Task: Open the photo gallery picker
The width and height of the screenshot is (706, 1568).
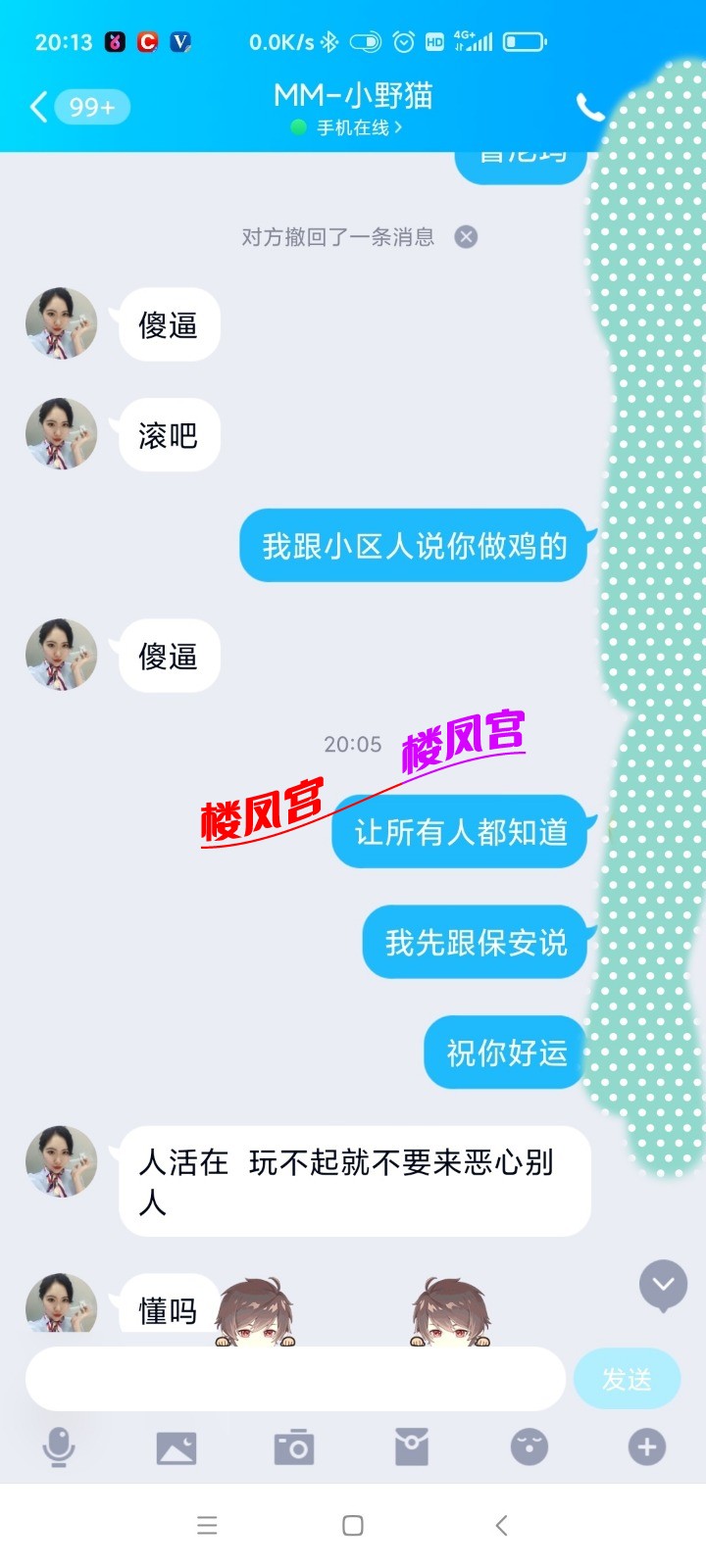Action: tap(176, 1447)
